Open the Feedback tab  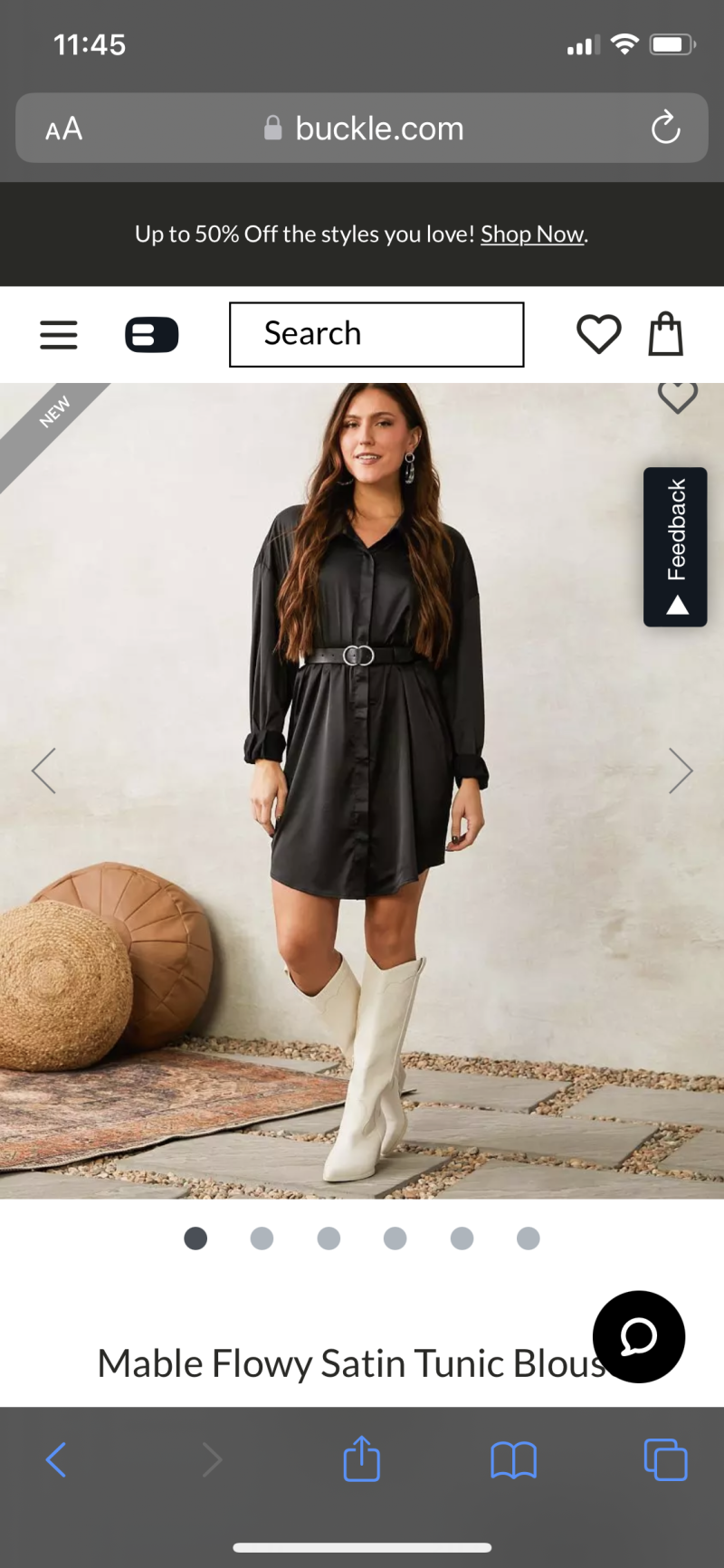point(675,546)
